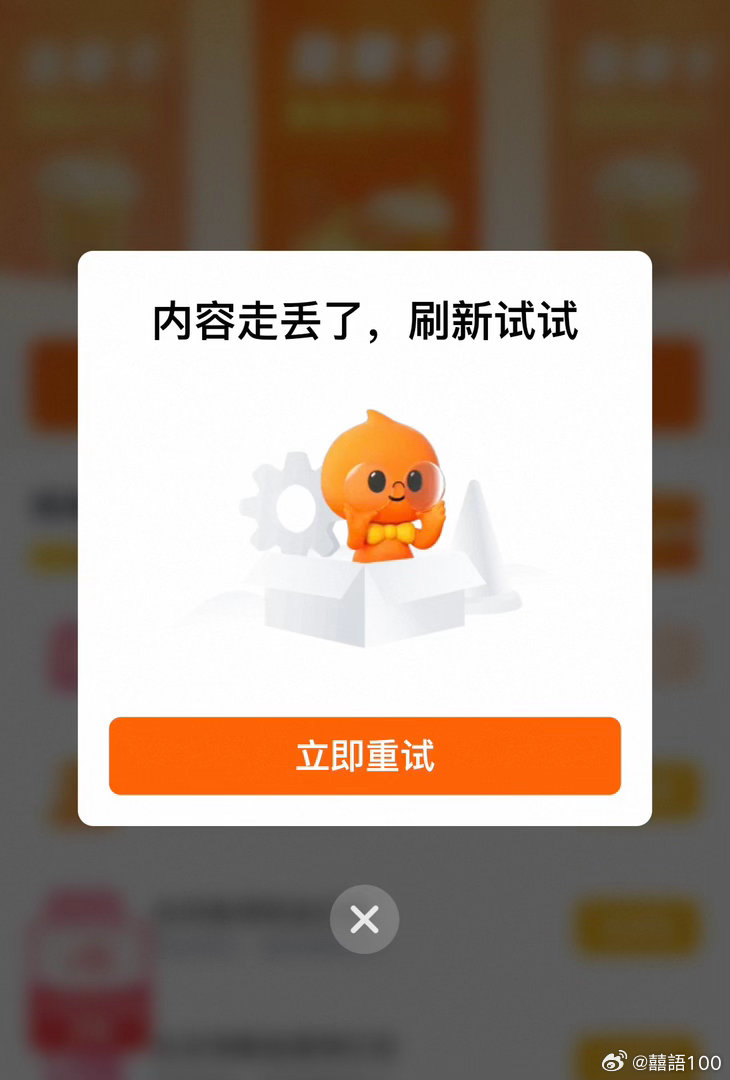Tap the 立即重试 retry button
The image size is (730, 1080).
(x=365, y=756)
